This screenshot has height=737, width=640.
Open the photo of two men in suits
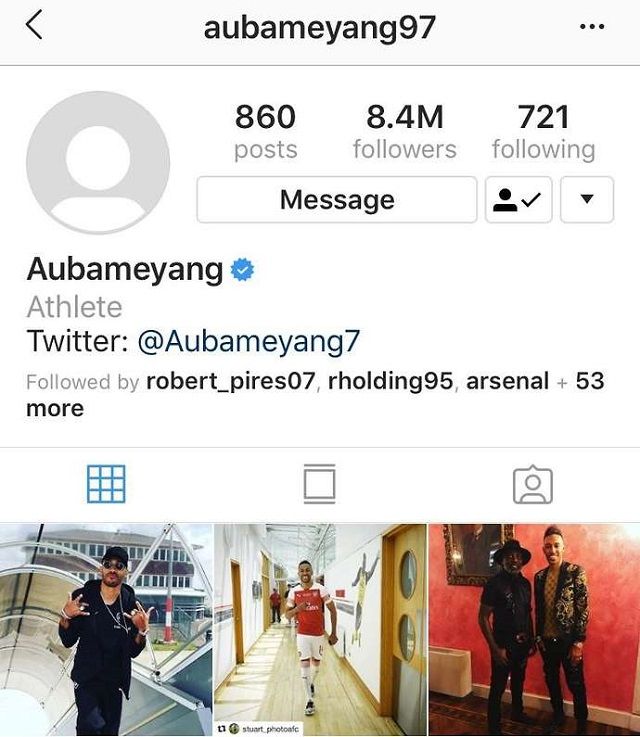click(x=534, y=629)
